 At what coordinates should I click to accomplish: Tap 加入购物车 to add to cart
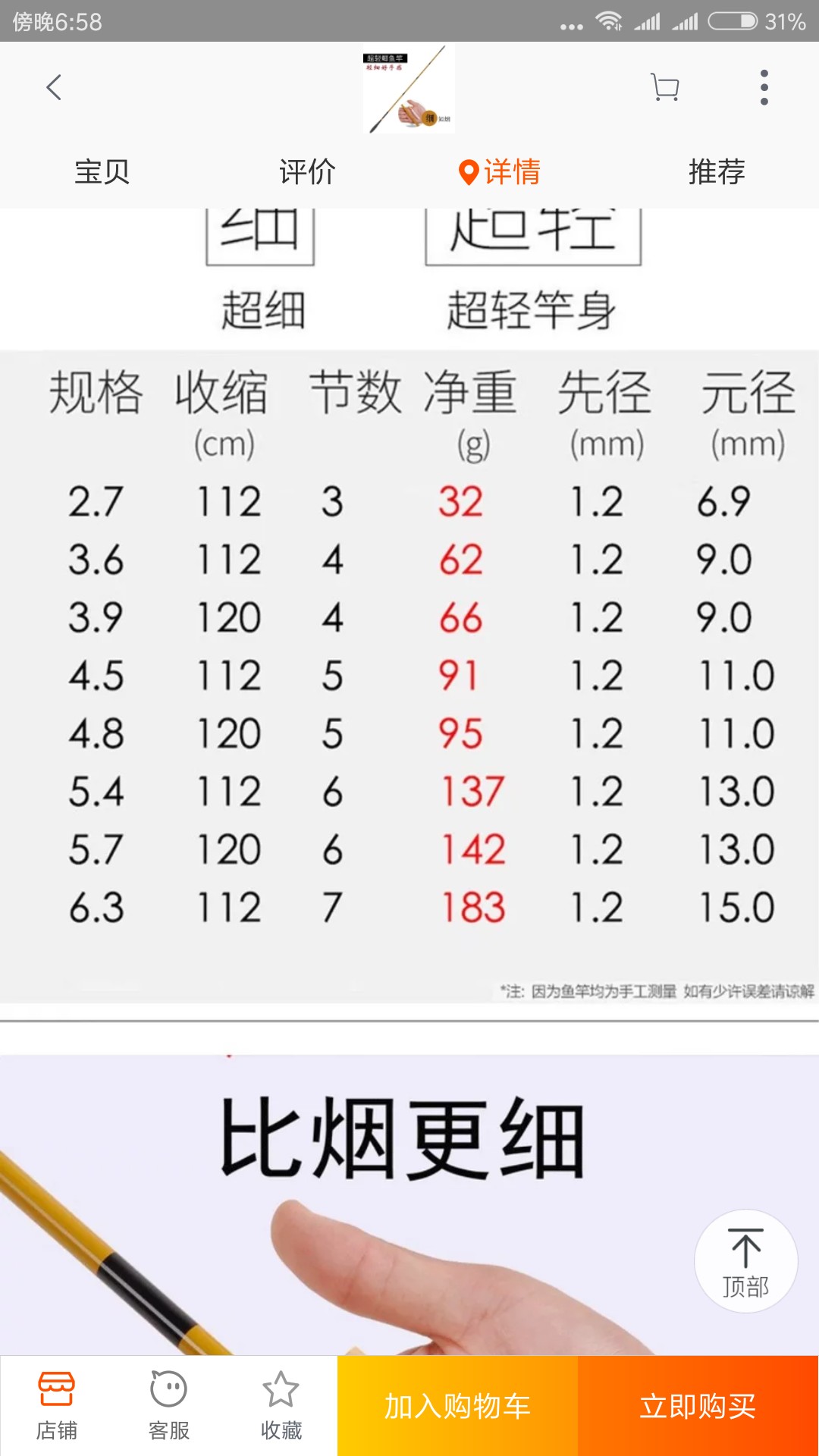pos(457,1406)
